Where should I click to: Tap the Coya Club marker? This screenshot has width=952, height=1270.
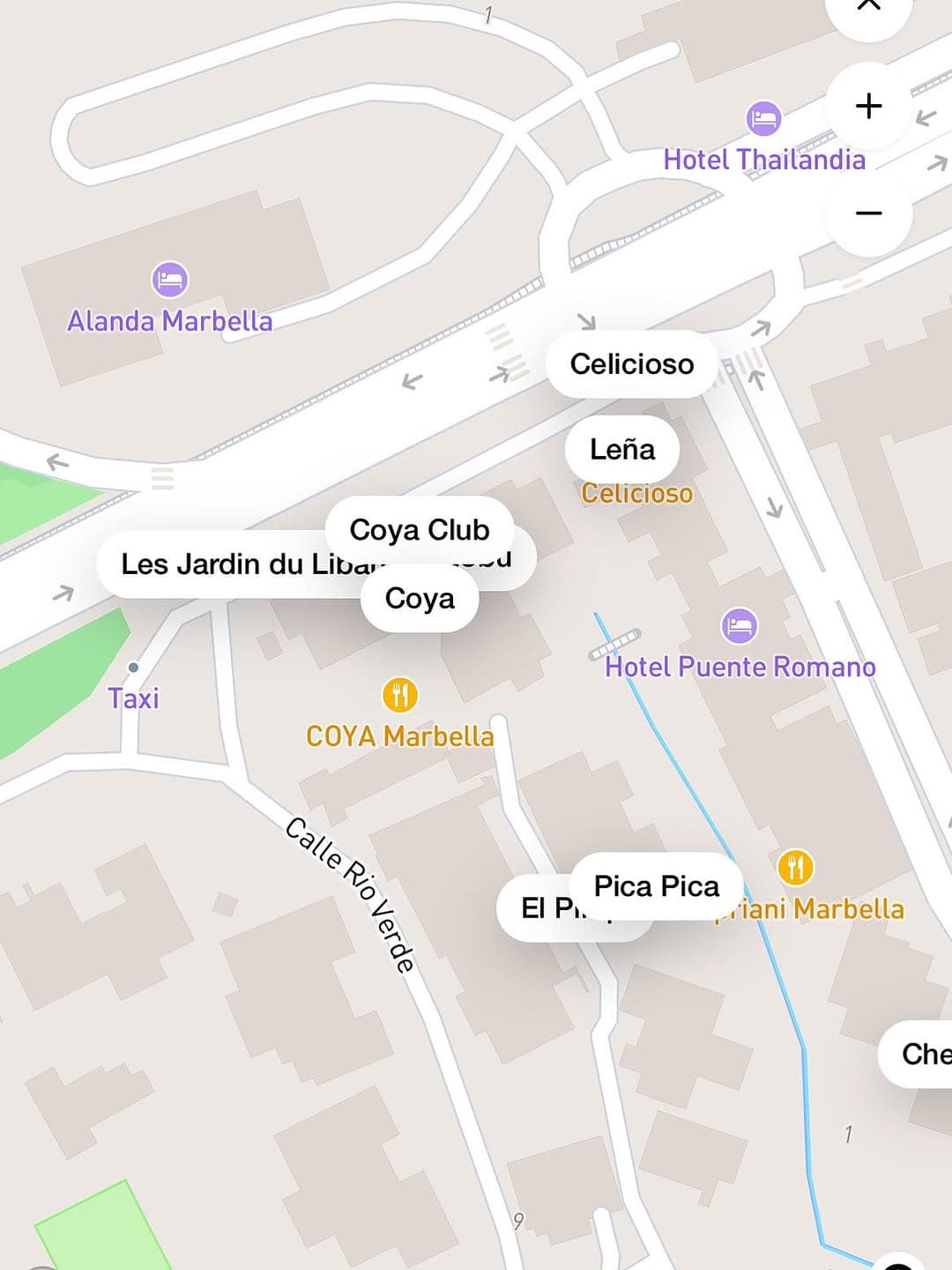(419, 529)
